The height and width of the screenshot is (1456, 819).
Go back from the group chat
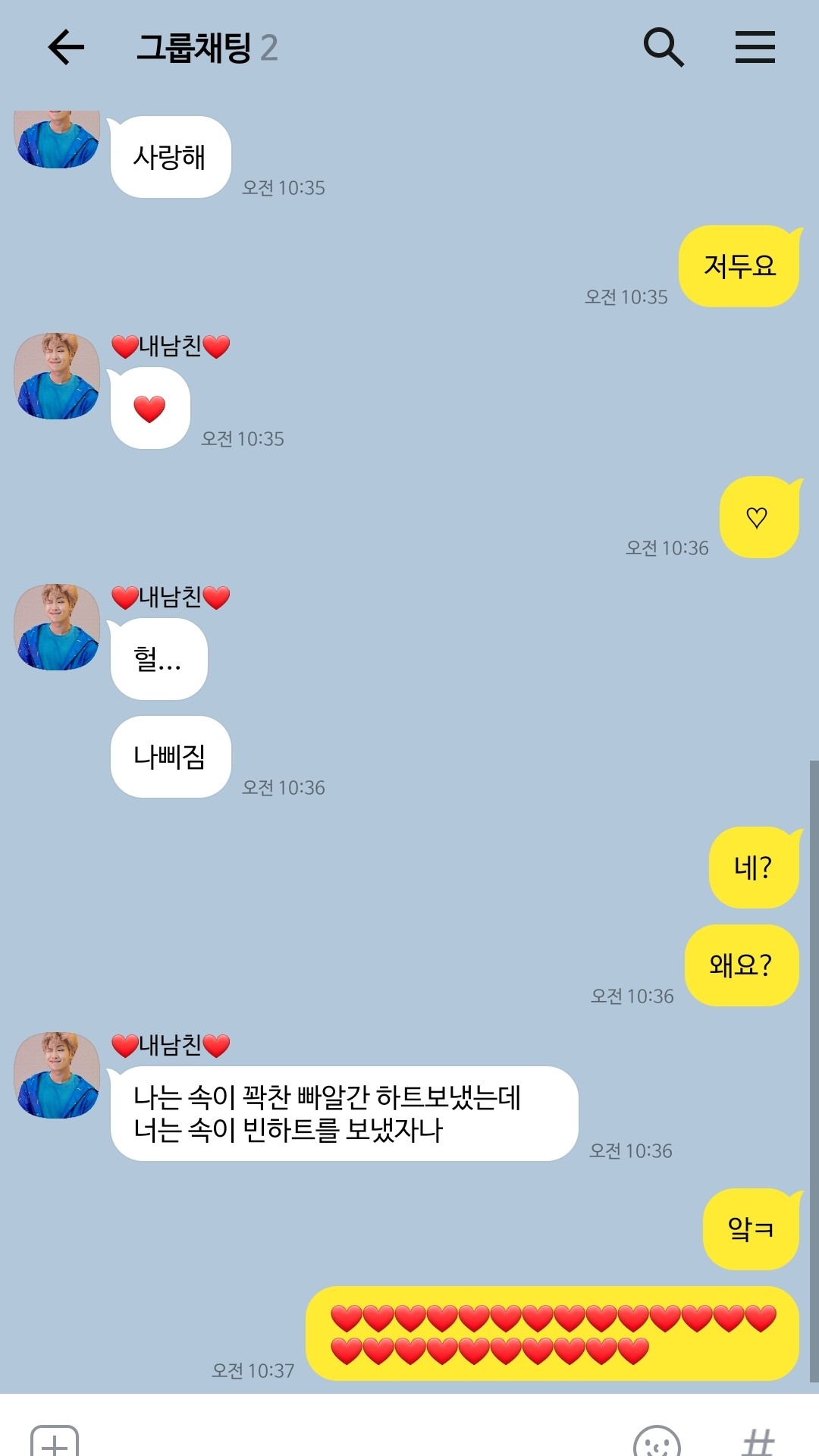65,48
